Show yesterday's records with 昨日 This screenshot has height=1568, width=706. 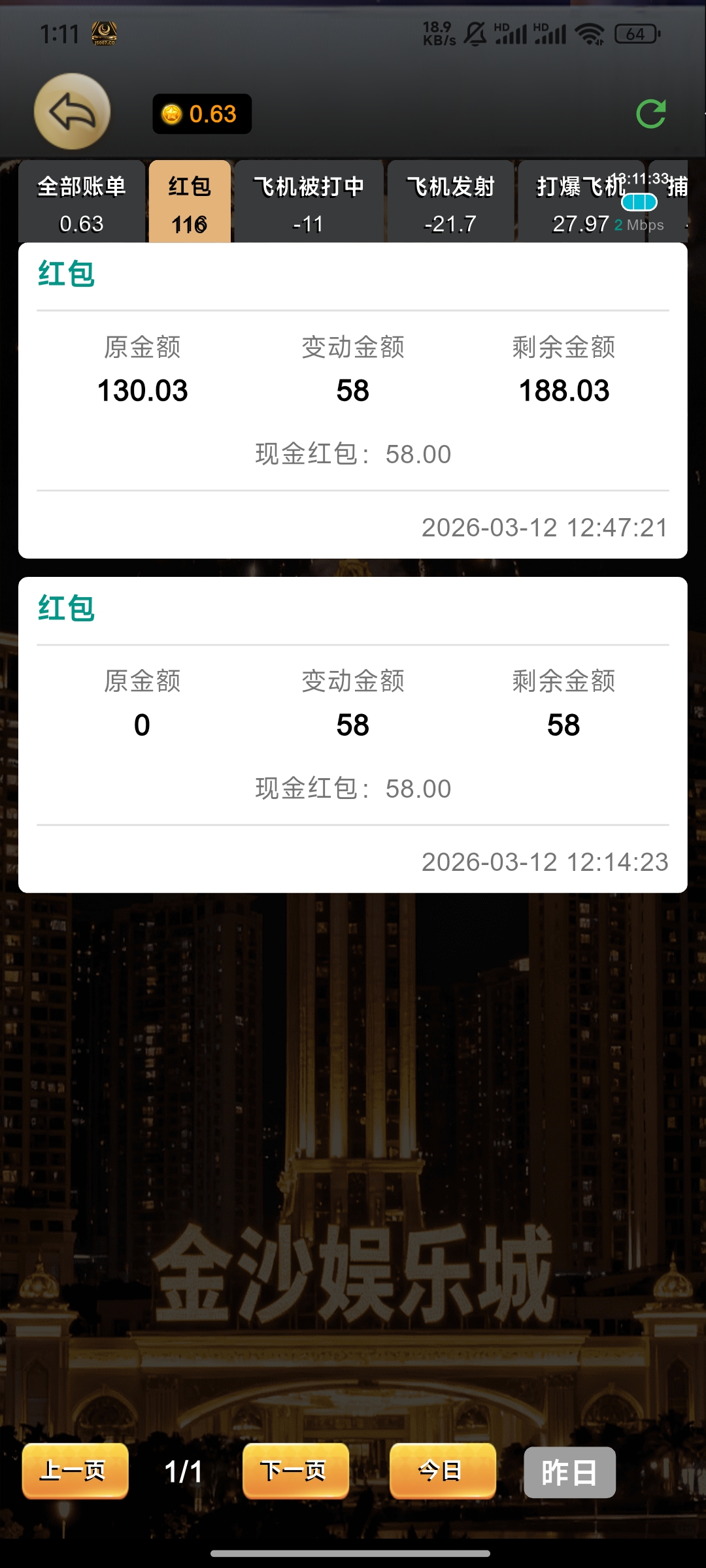pyautogui.click(x=569, y=1473)
